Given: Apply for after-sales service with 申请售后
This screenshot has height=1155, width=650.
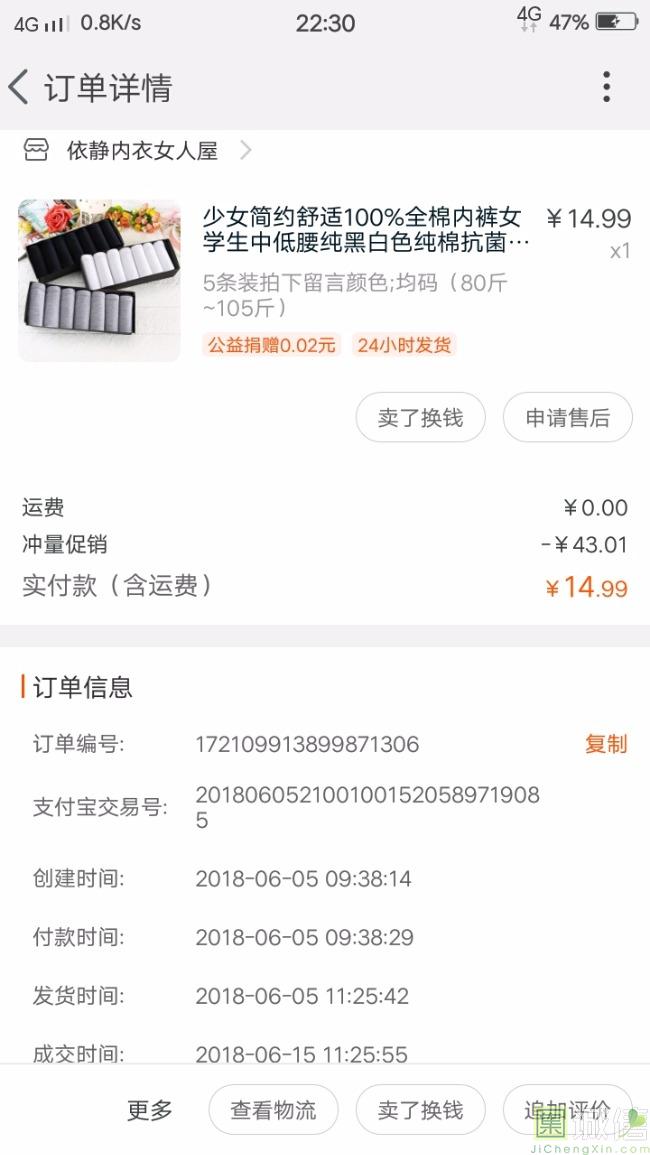Looking at the screenshot, I should (567, 418).
